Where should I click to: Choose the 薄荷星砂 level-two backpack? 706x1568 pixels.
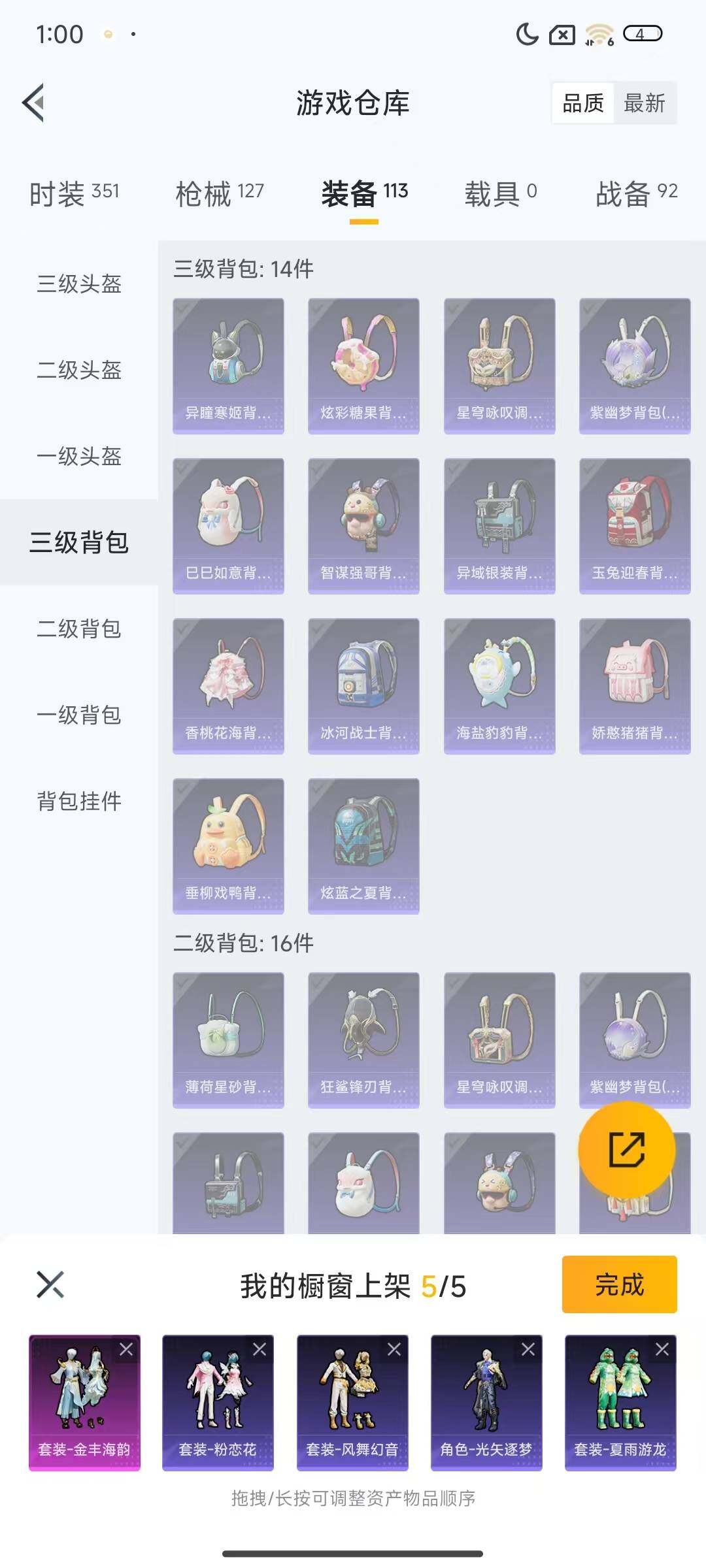click(x=228, y=1040)
